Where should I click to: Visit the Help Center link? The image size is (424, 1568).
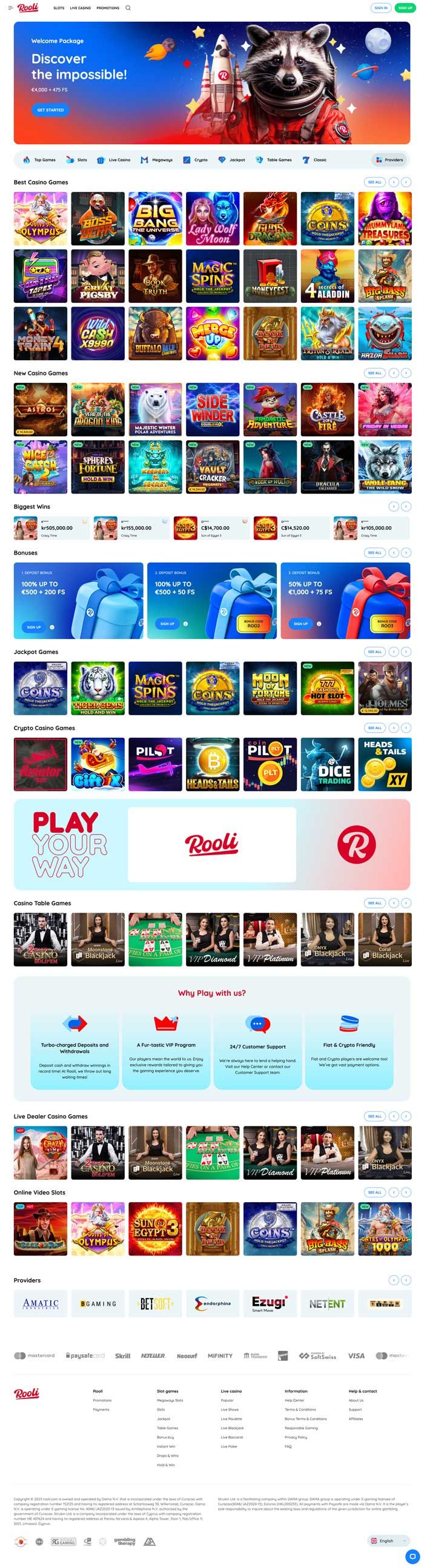294,1400
